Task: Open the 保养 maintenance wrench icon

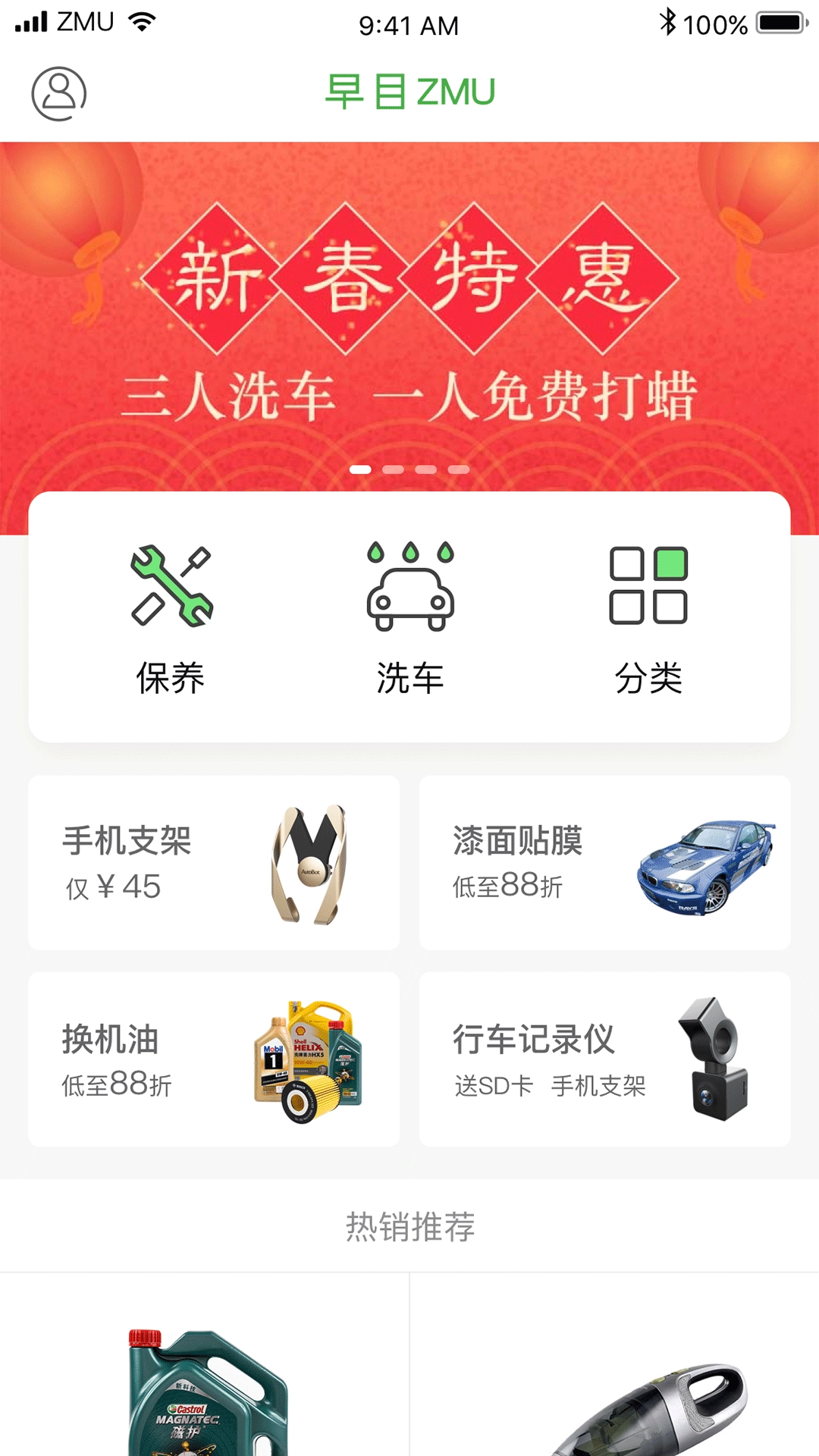Action: pyautogui.click(x=171, y=591)
